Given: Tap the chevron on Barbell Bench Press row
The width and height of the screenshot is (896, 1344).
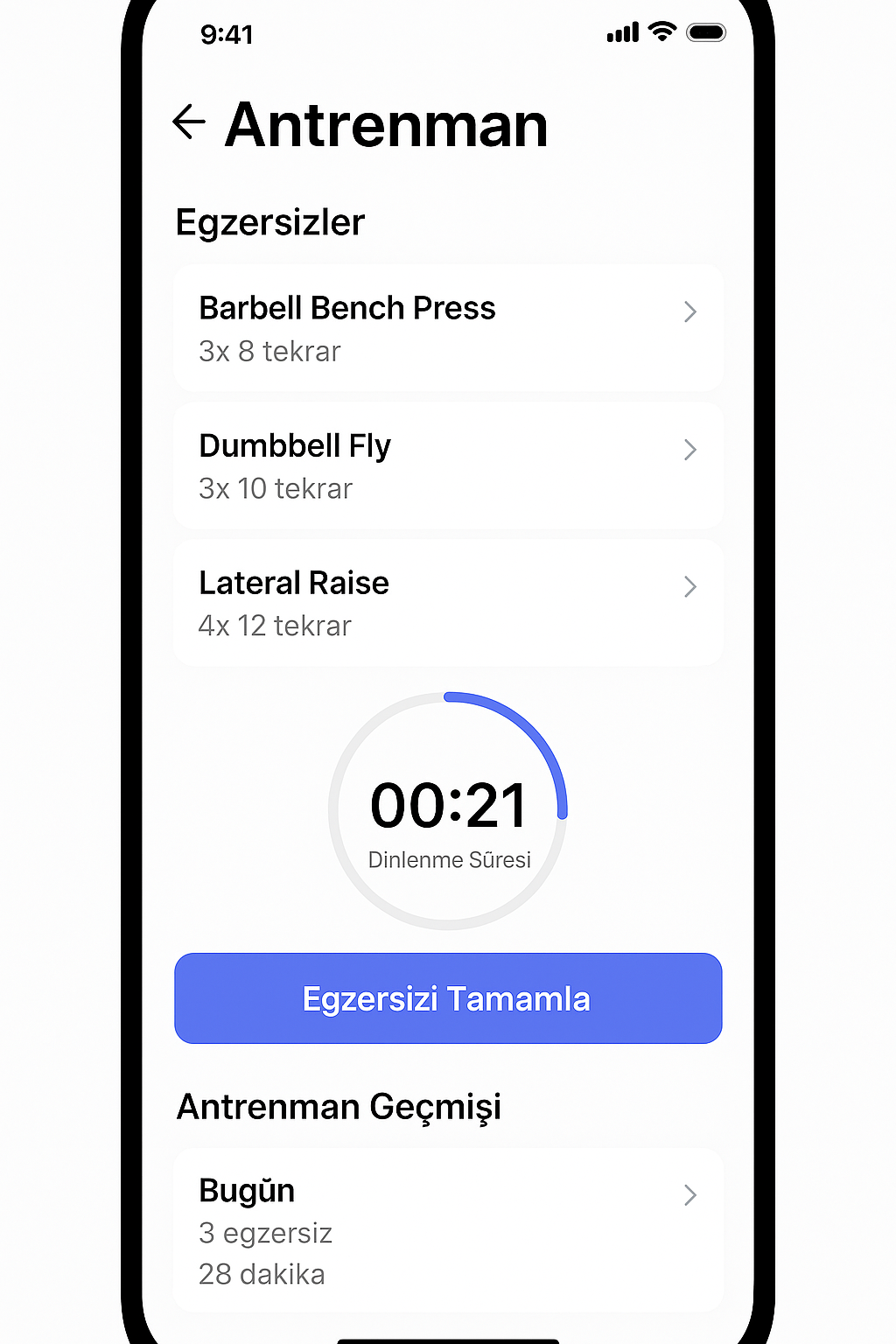Looking at the screenshot, I should coord(690,311).
